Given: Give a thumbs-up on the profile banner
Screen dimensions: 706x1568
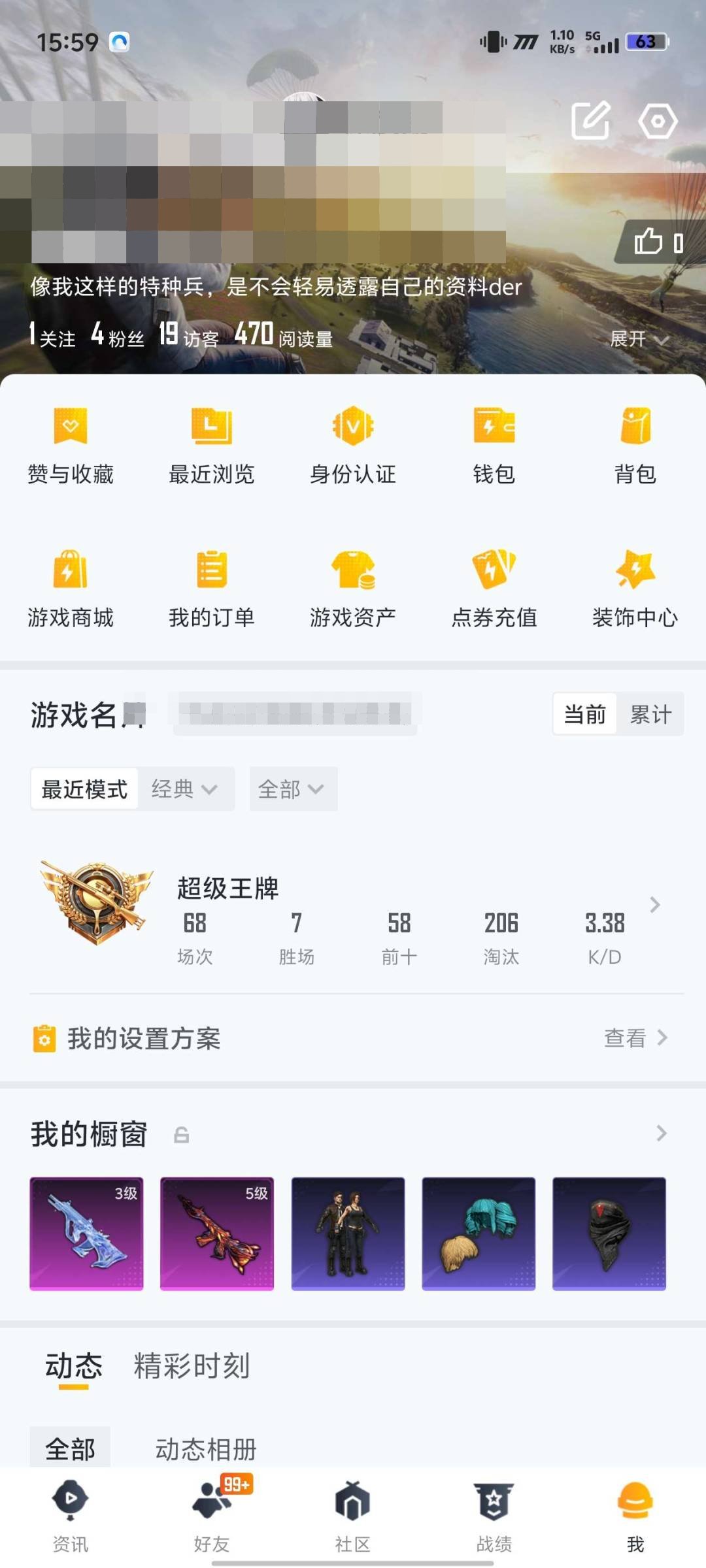Looking at the screenshot, I should 649,242.
